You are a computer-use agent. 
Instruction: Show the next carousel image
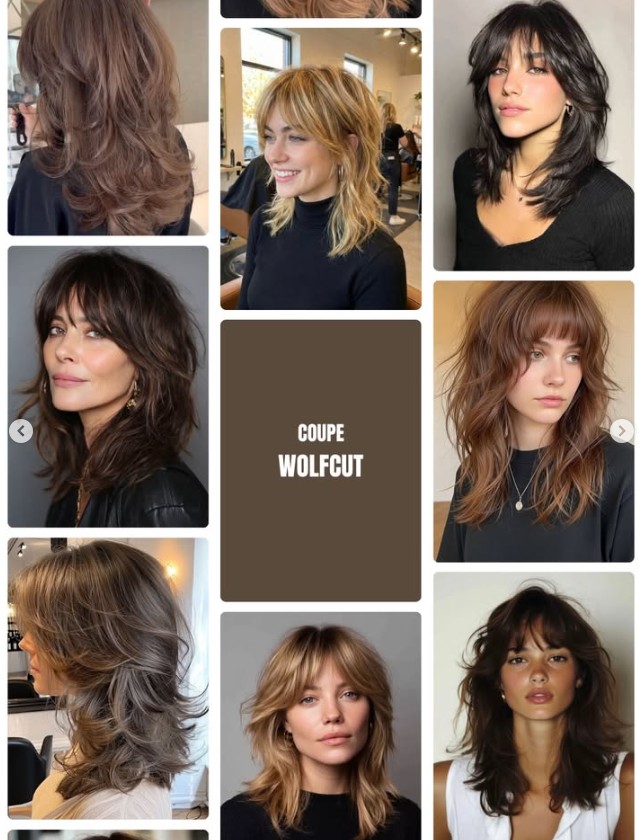(621, 430)
